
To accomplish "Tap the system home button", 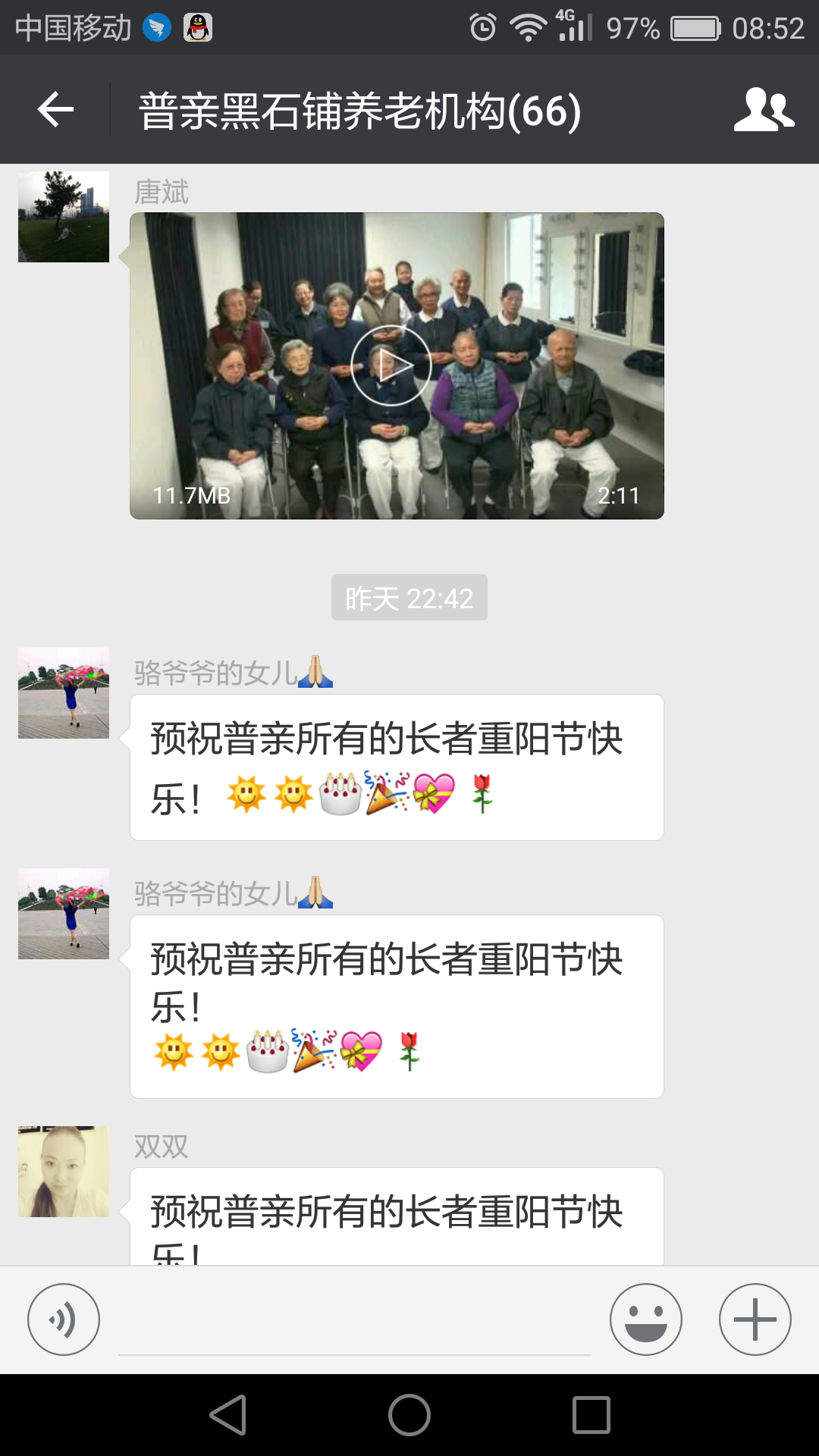I will coord(409,1415).
